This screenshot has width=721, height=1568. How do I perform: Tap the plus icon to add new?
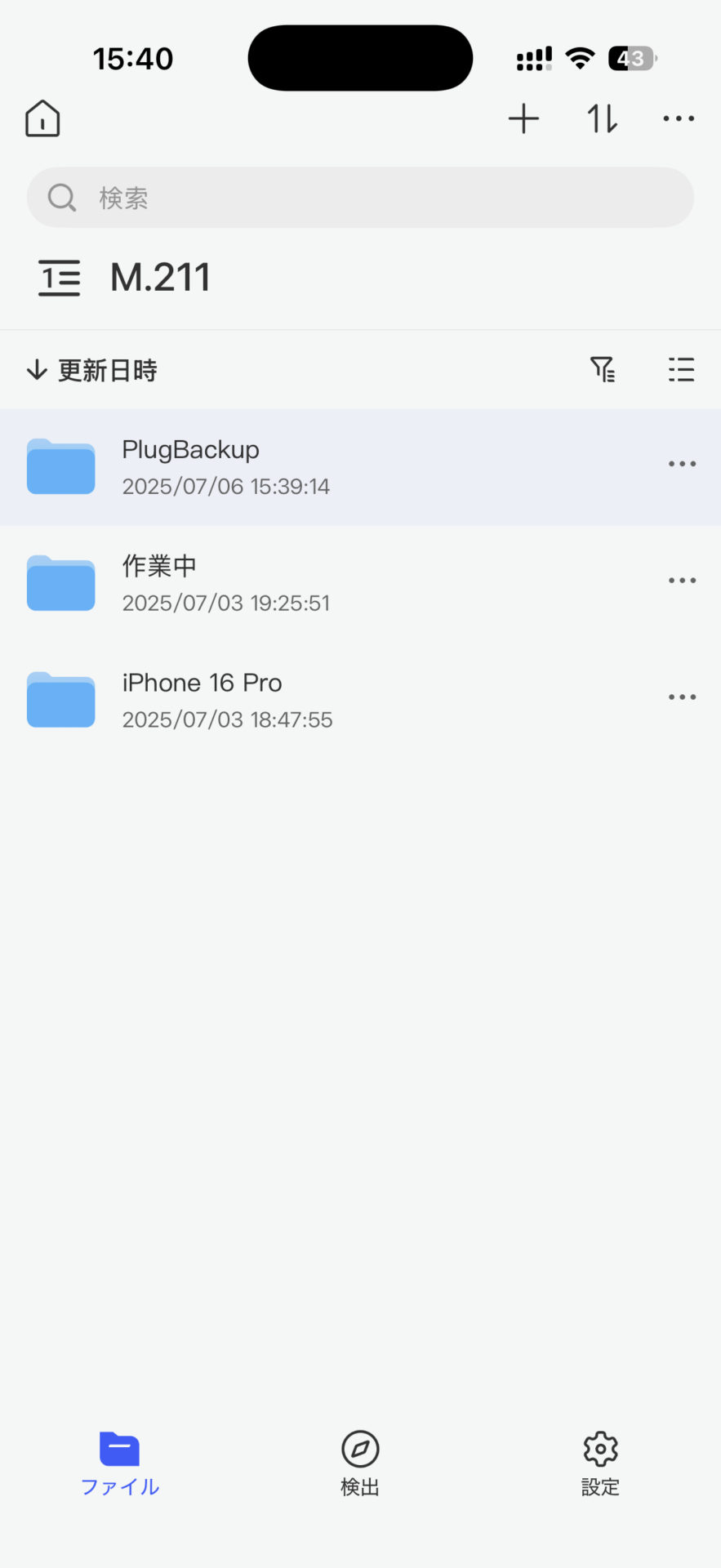point(523,119)
